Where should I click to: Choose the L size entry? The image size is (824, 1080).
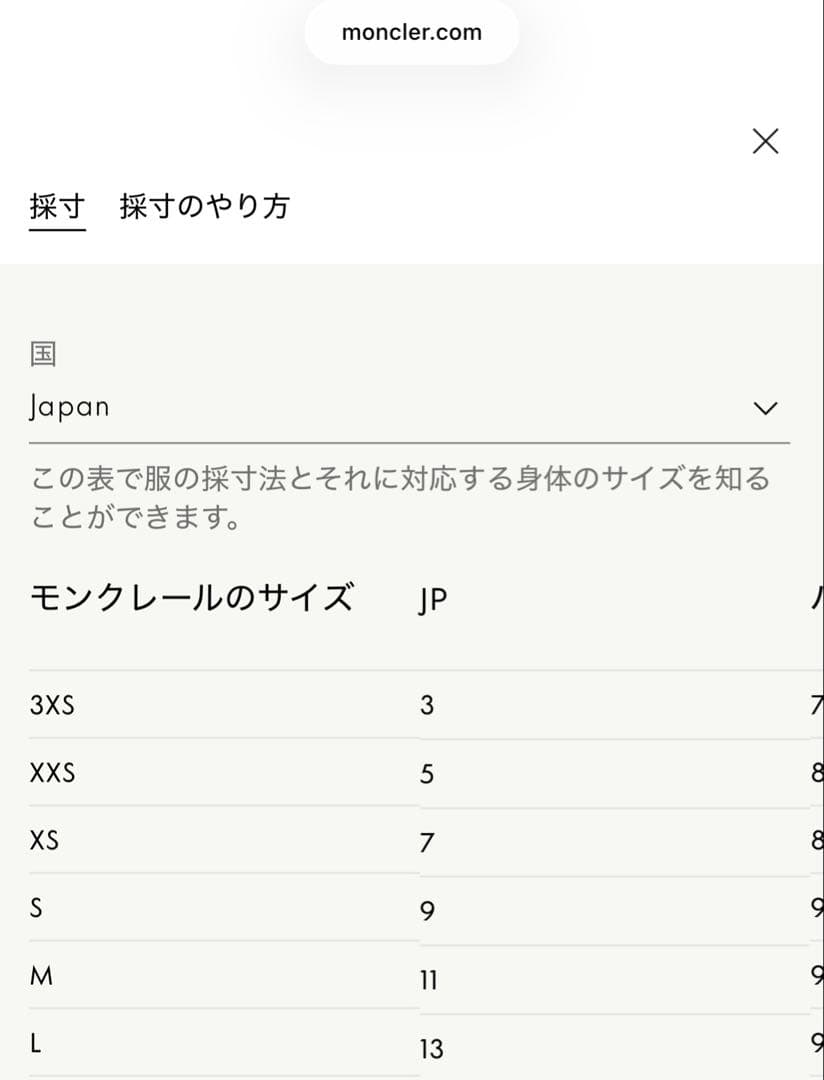click(x=36, y=1045)
